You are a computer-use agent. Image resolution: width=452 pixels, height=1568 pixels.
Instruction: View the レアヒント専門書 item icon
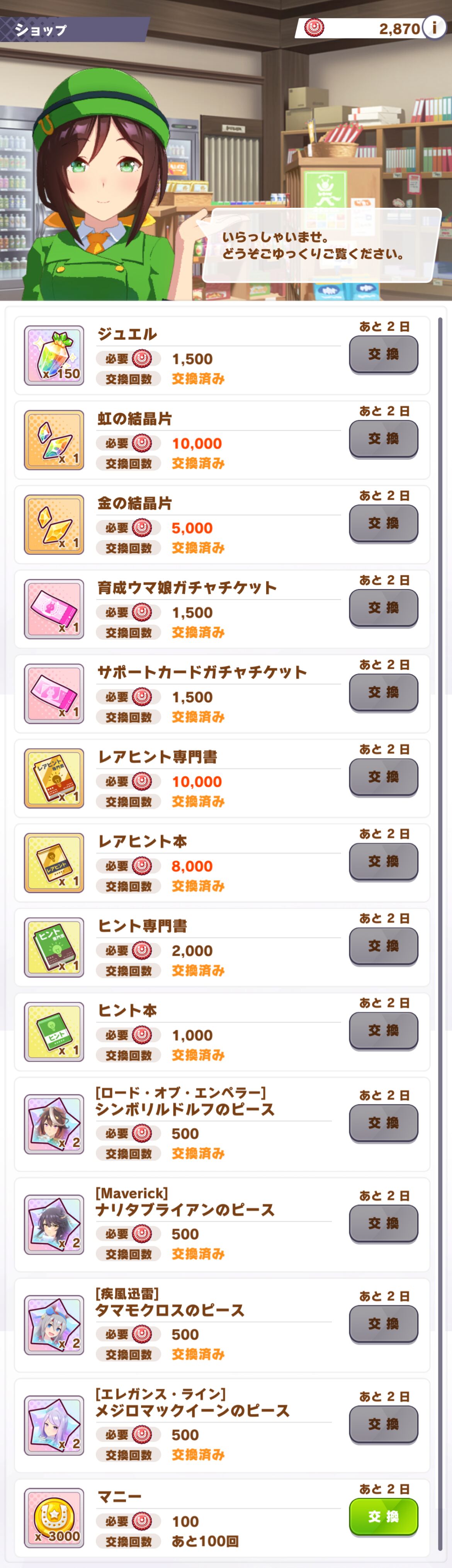[x=54, y=778]
